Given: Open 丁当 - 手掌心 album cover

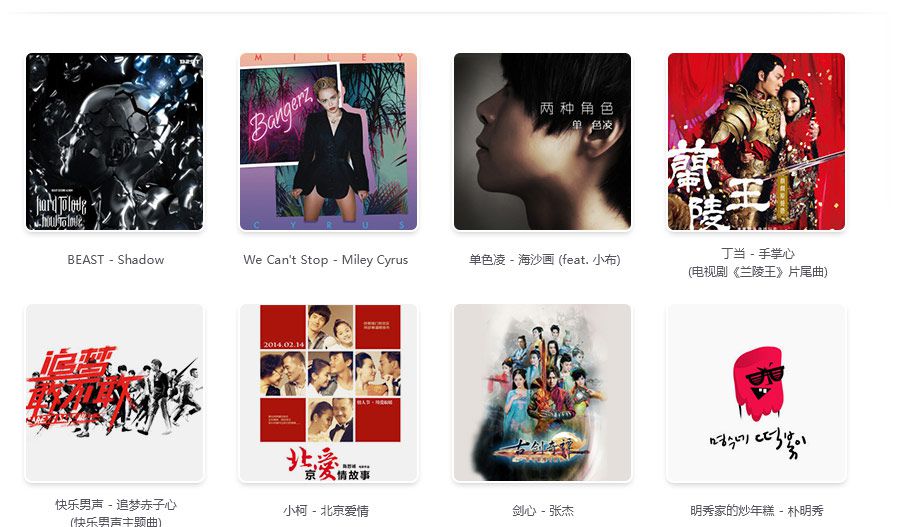Looking at the screenshot, I should (756, 141).
